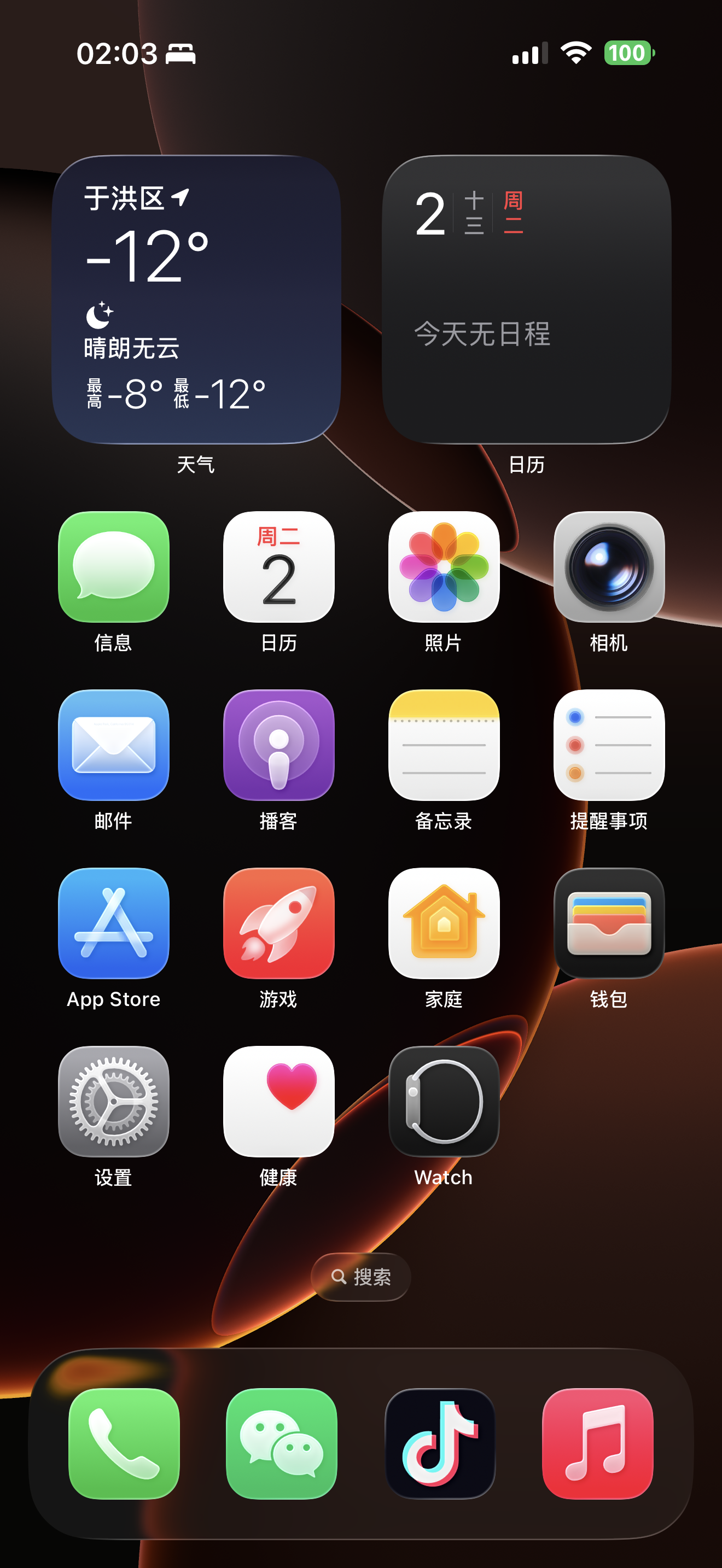Open the Phone app in the dock
Image resolution: width=722 pixels, height=1568 pixels.
pyautogui.click(x=124, y=1443)
